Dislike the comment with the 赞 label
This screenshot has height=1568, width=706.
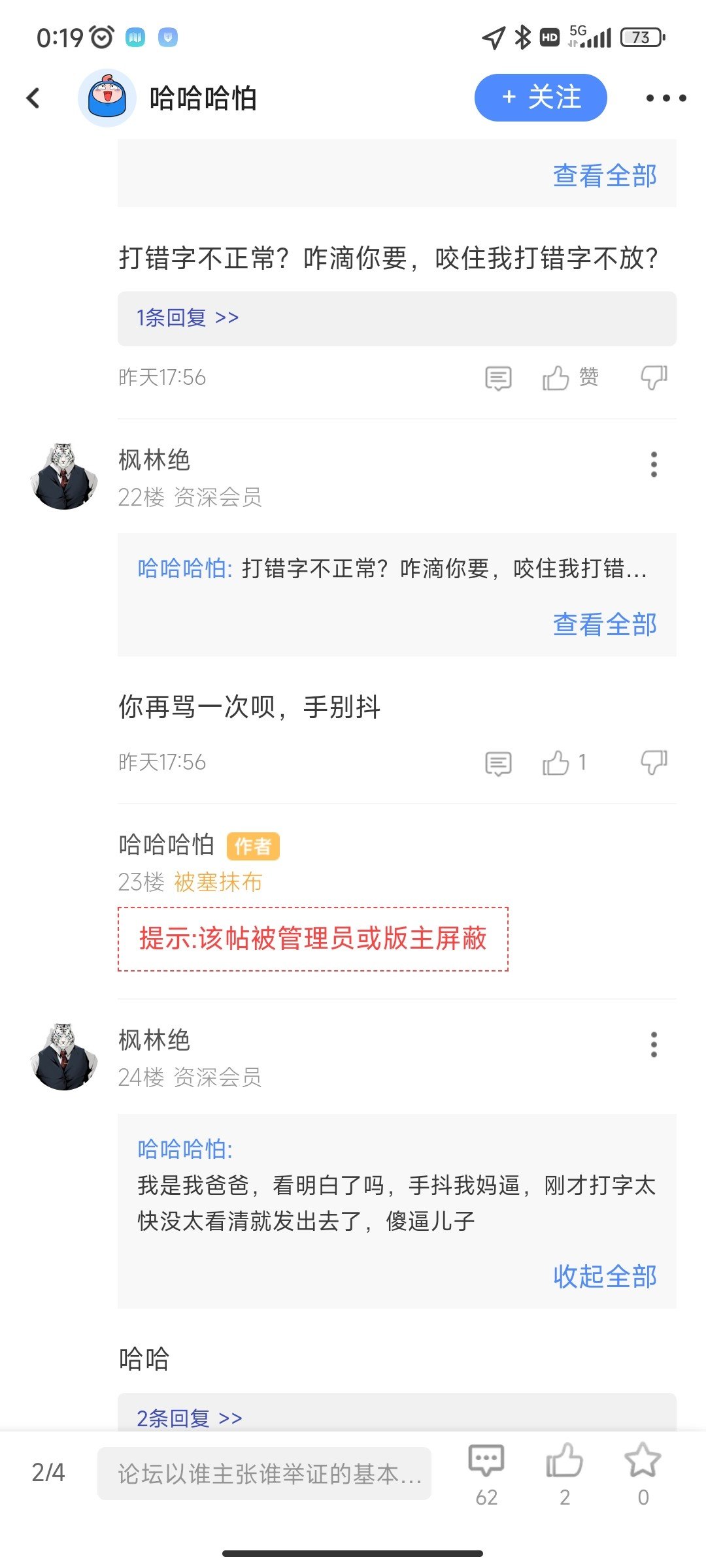(654, 378)
